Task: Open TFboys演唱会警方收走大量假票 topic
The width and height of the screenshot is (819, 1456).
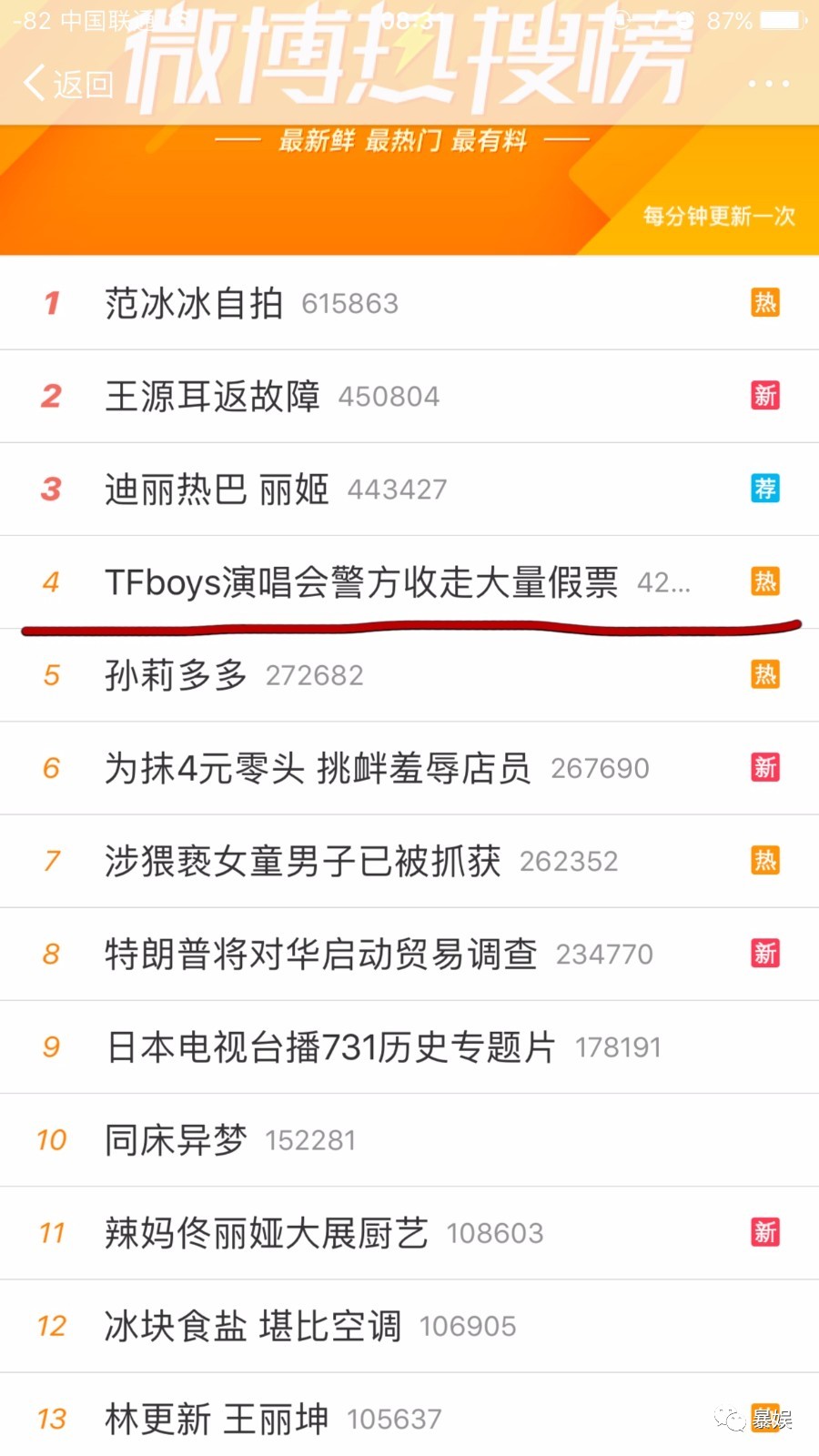Action: coord(361,582)
